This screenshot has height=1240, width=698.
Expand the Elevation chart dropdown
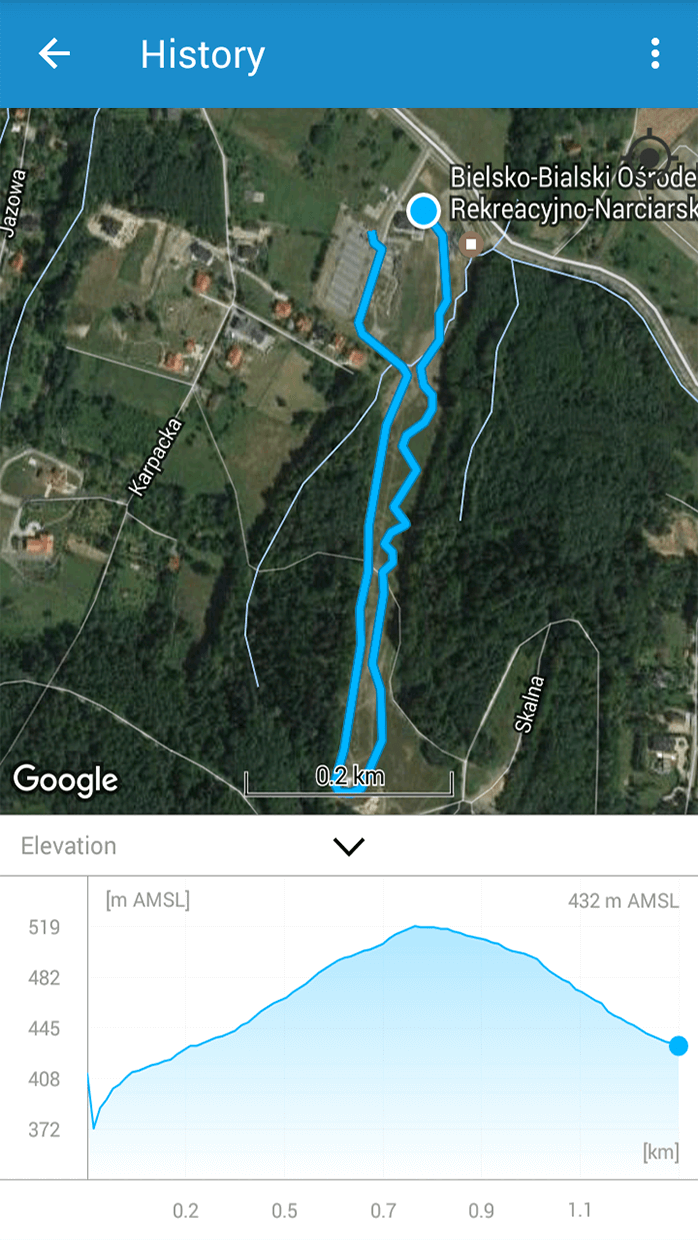coord(348,846)
